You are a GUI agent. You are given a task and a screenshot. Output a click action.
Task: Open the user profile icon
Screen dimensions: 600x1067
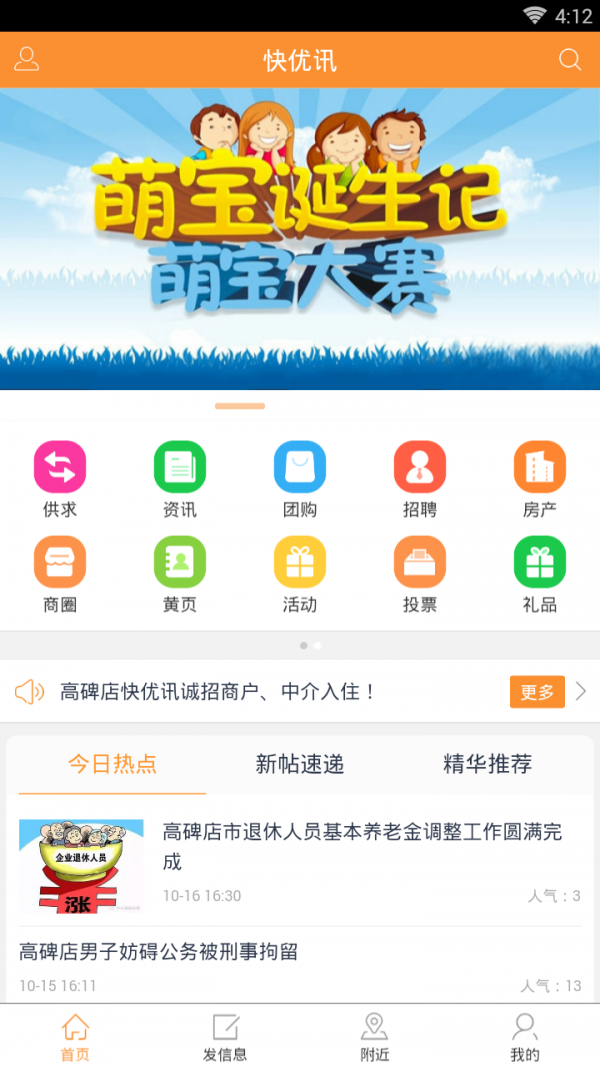27,59
